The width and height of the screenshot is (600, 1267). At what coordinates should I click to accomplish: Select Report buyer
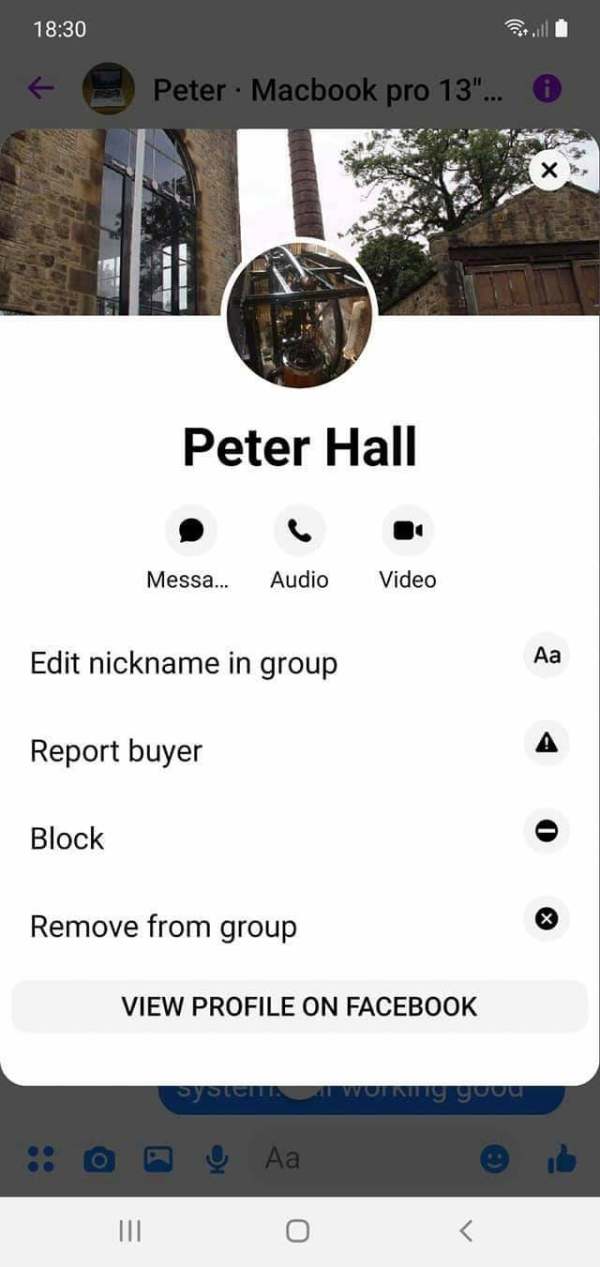point(116,751)
